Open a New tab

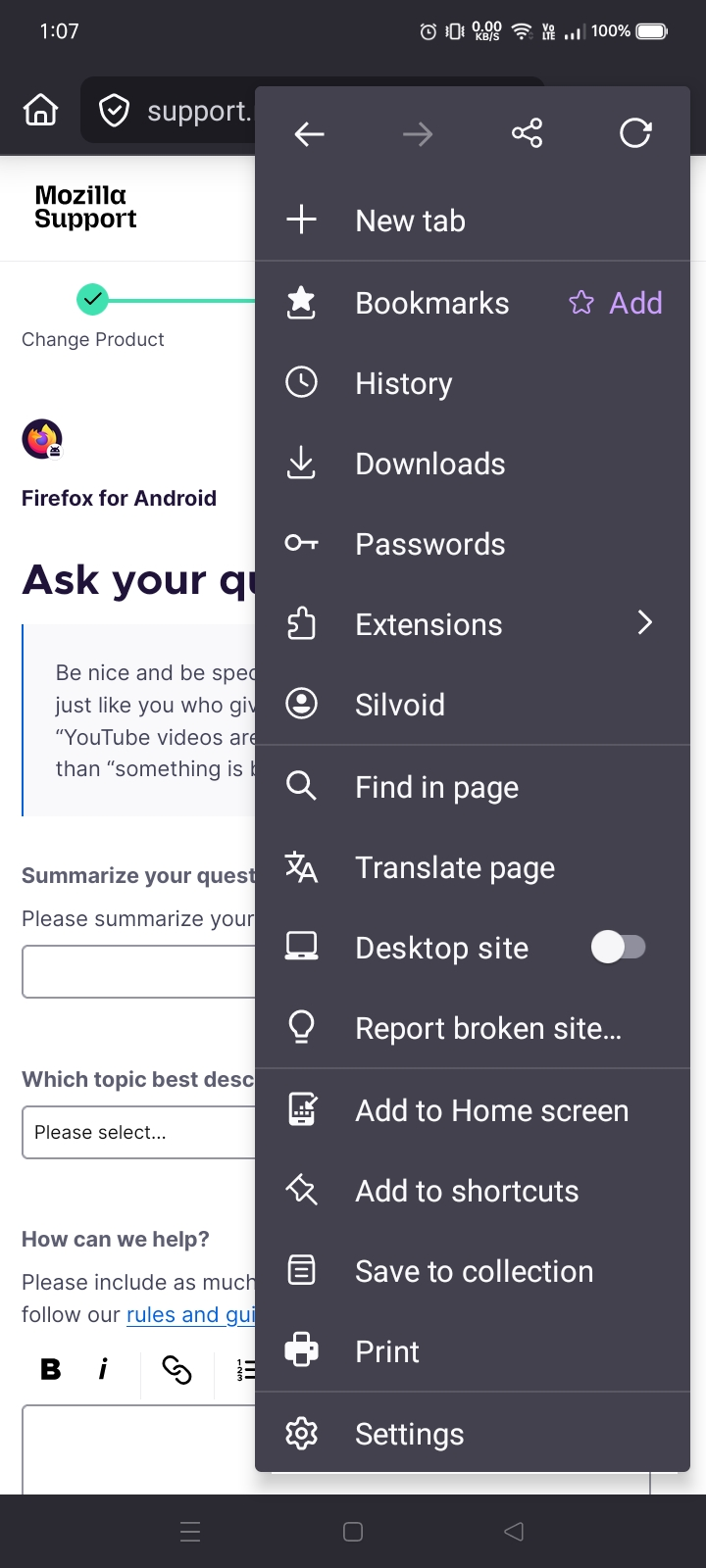(x=410, y=220)
